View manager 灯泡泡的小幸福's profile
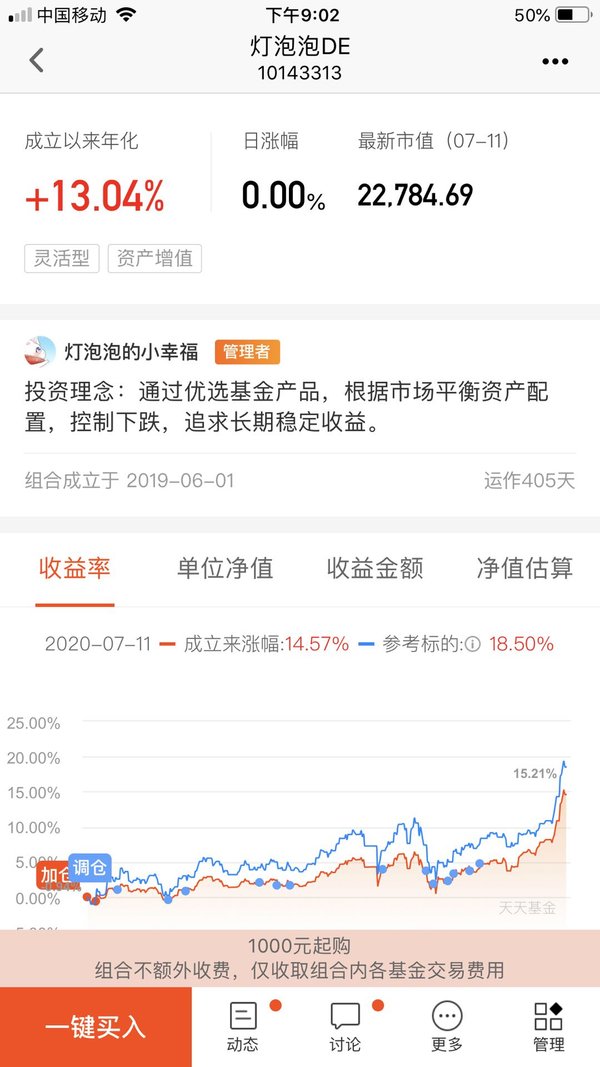 click(x=112, y=352)
